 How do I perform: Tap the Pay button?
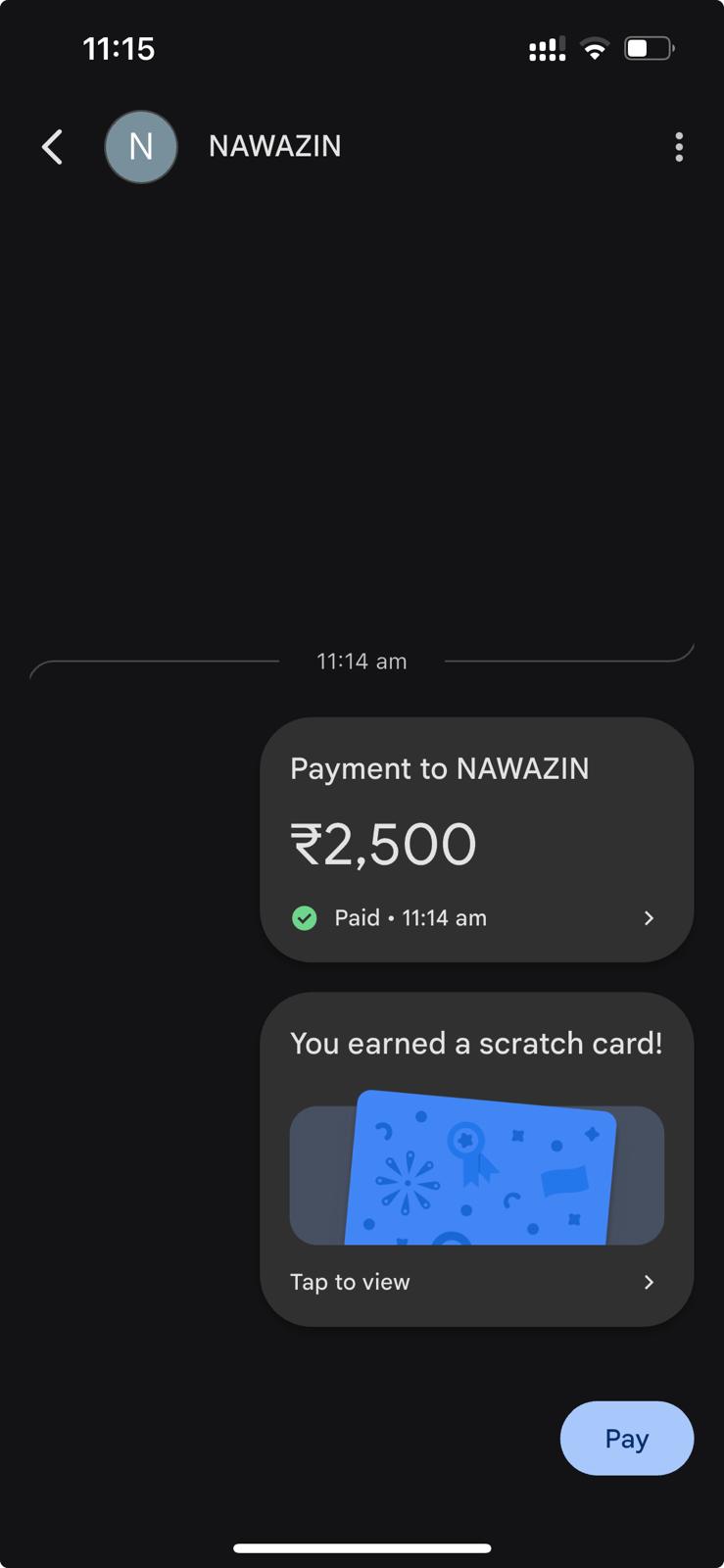point(627,1438)
